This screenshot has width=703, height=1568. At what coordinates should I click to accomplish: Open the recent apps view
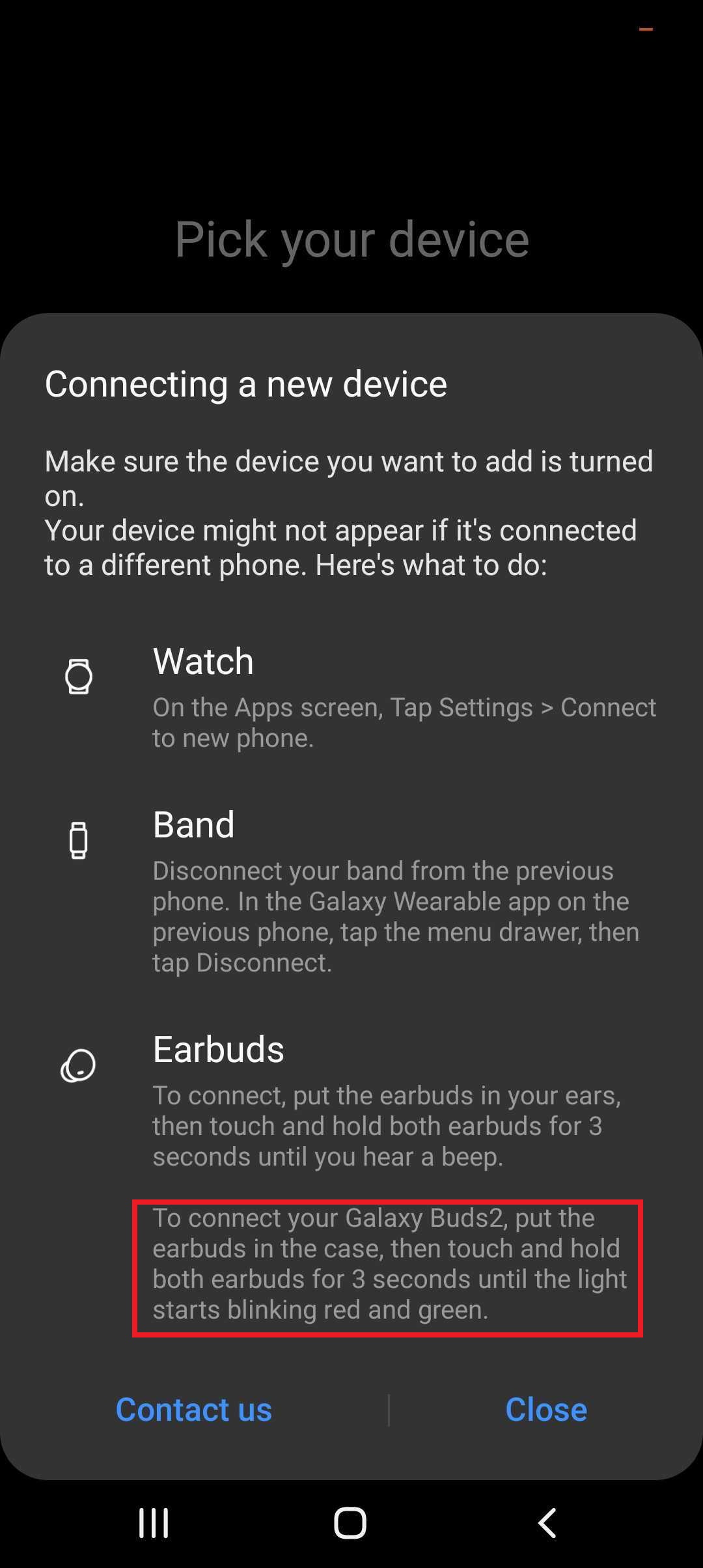[154, 1523]
